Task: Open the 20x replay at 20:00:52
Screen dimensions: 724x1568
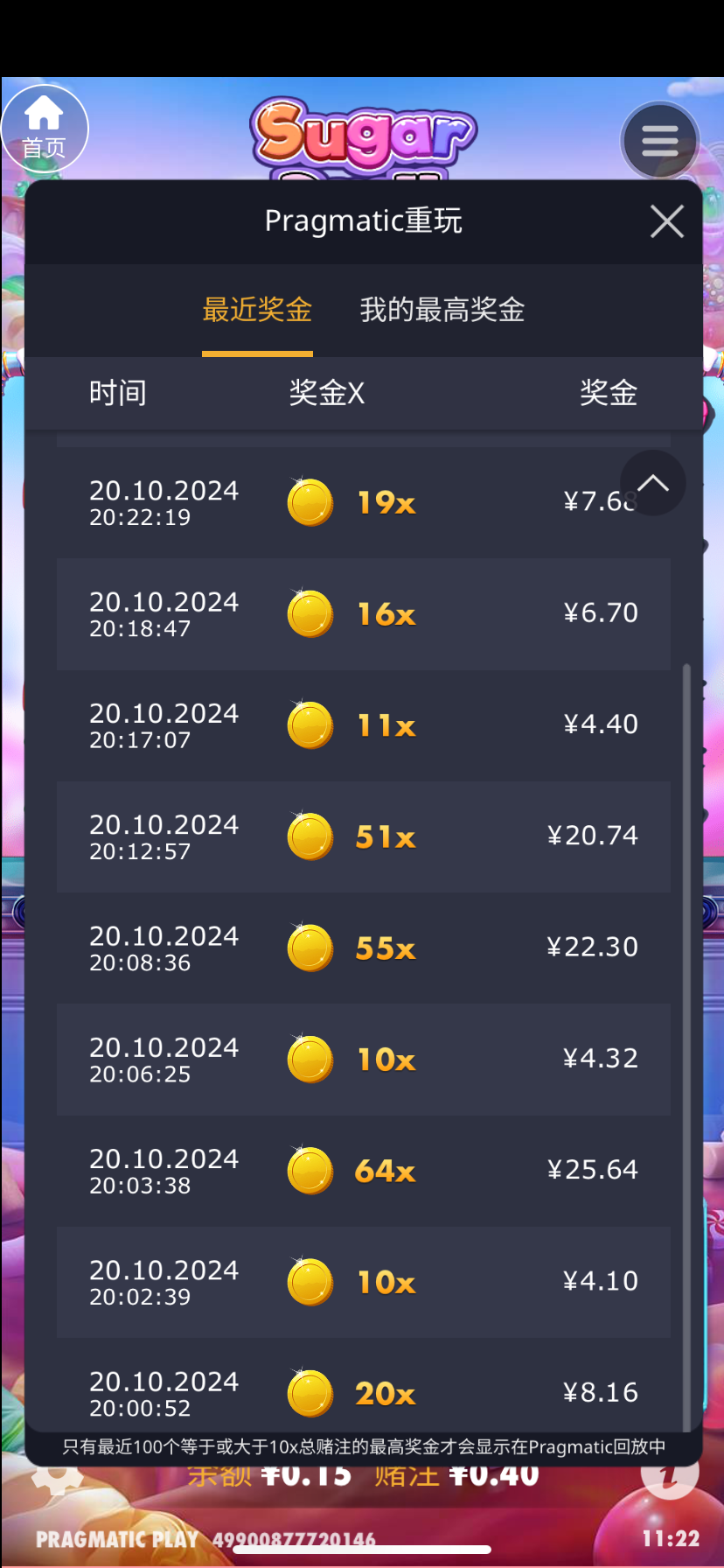Action: coord(364,1386)
